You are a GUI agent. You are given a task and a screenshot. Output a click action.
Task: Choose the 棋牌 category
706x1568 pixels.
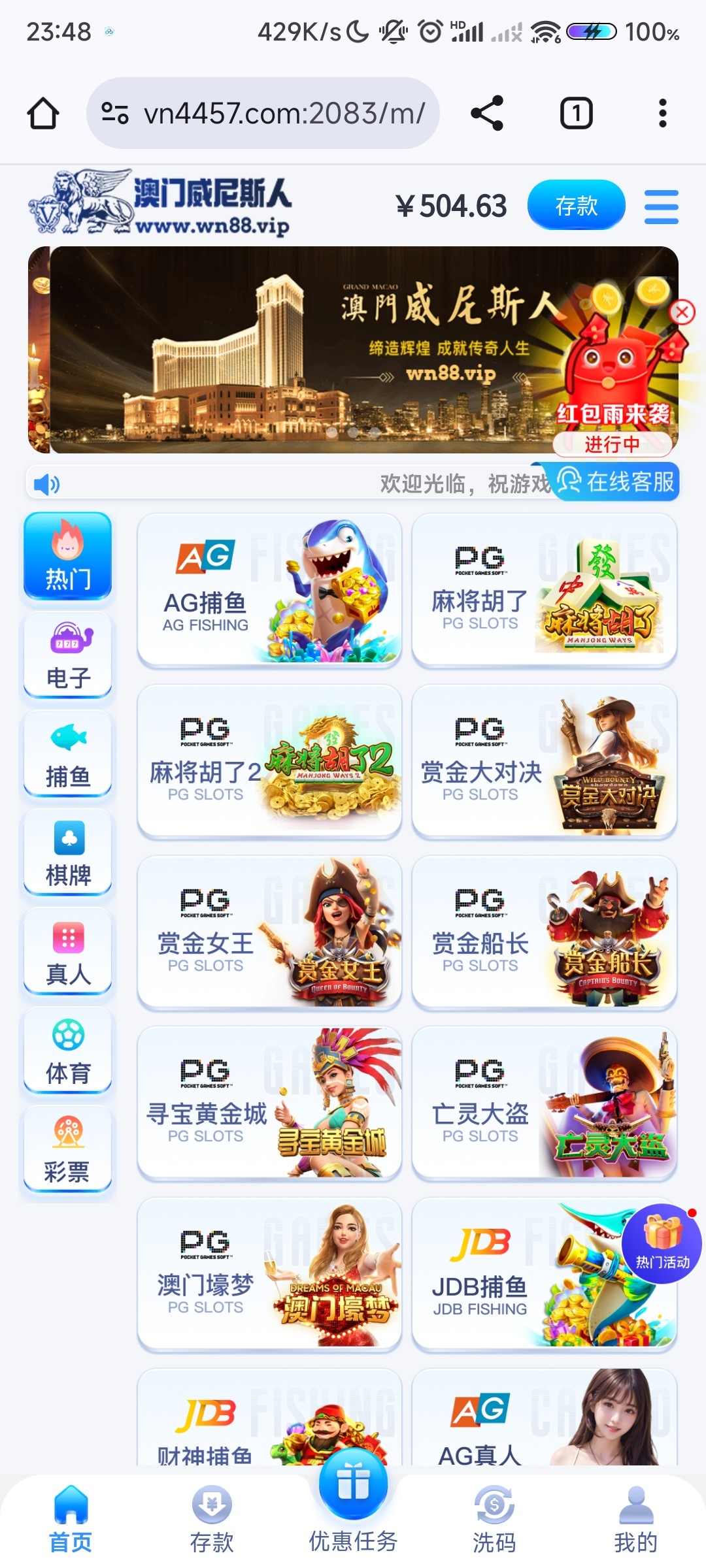pos(68,853)
